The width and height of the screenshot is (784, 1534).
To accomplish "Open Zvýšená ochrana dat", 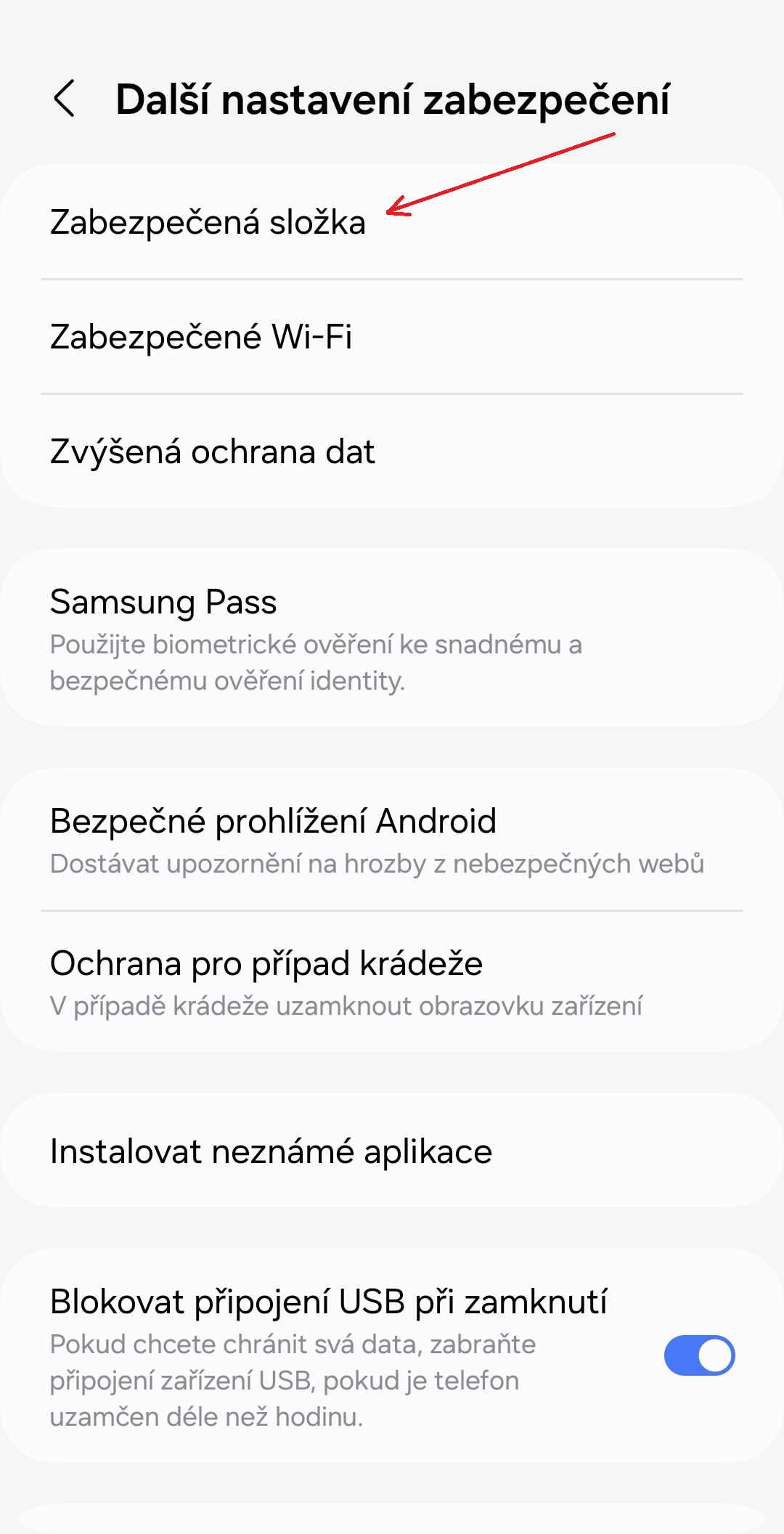I will point(392,452).
